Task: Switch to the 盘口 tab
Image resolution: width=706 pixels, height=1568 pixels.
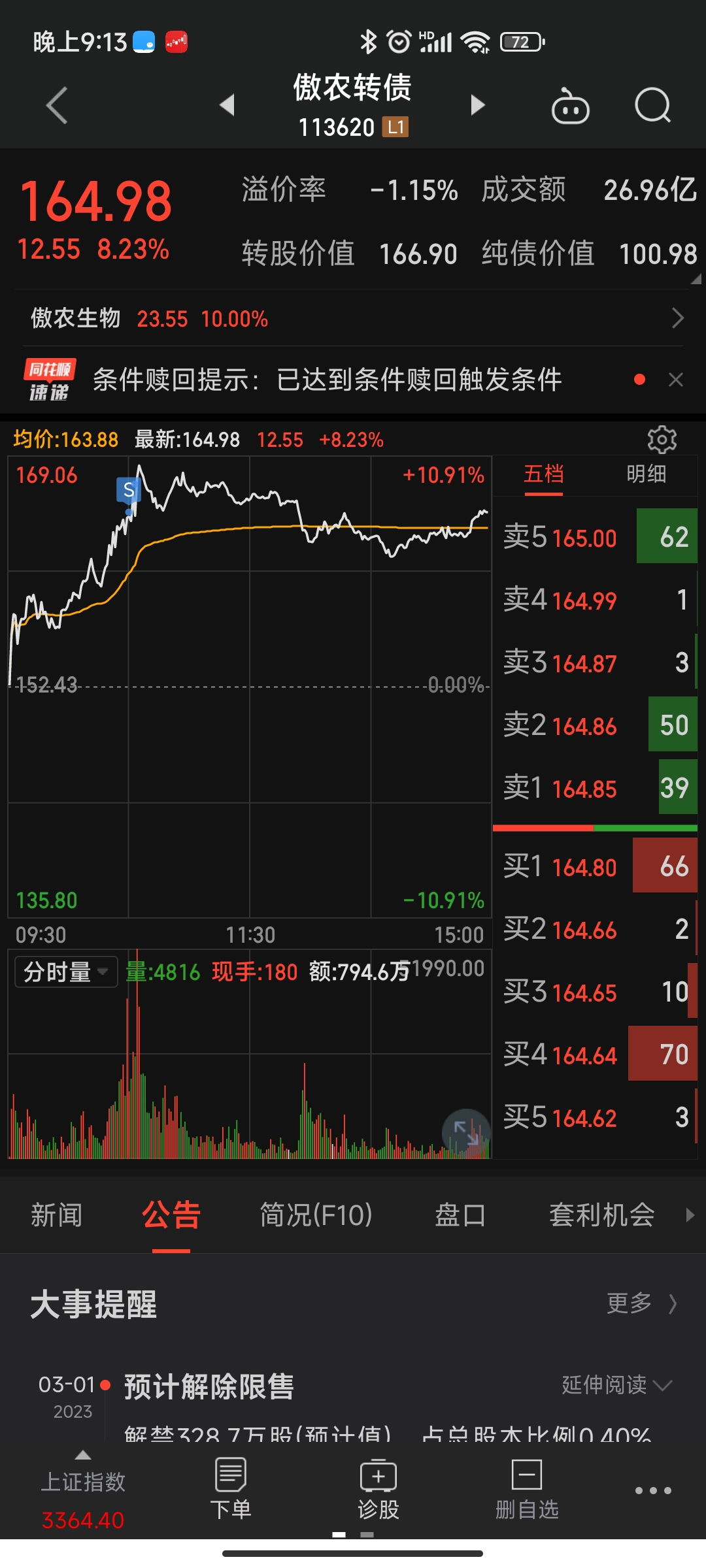Action: click(460, 1215)
